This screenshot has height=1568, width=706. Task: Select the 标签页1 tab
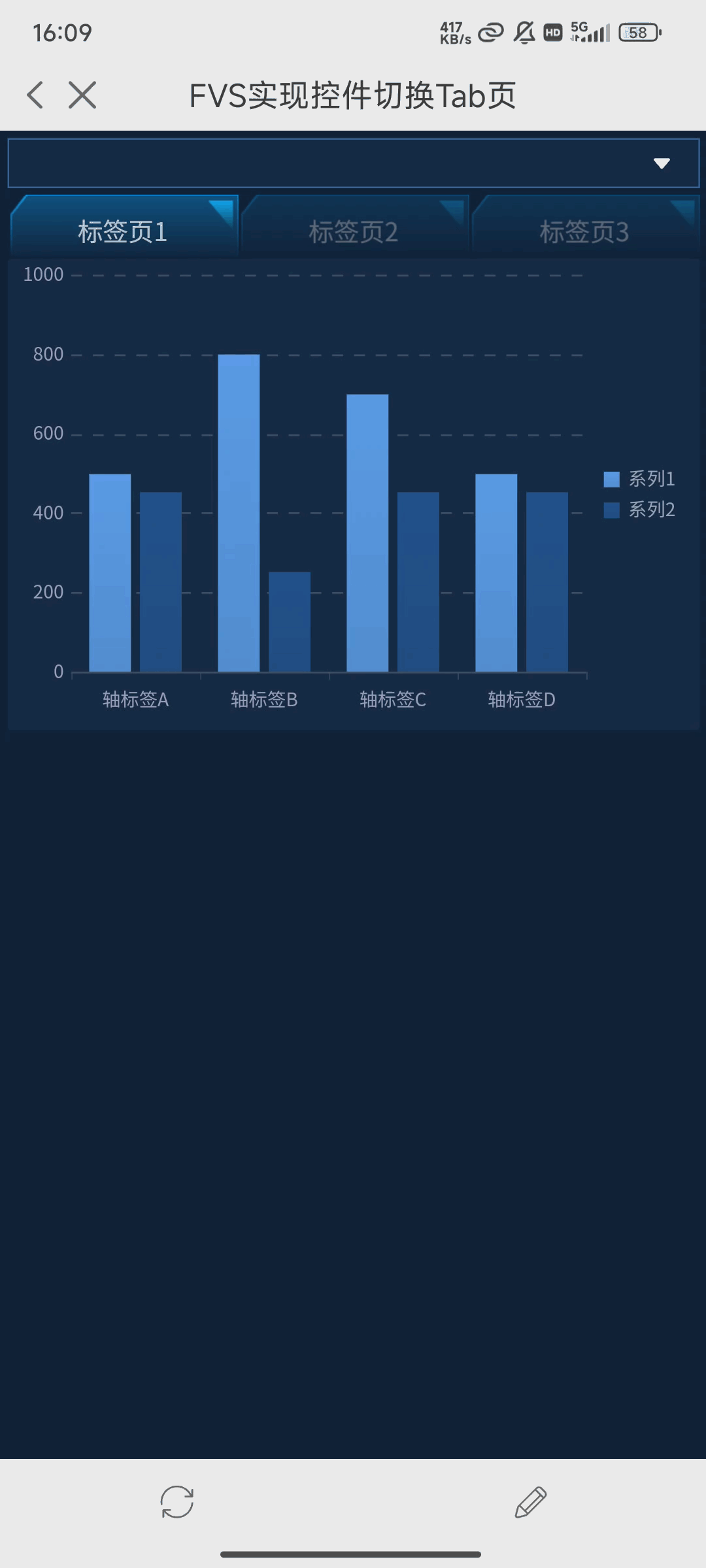124,231
